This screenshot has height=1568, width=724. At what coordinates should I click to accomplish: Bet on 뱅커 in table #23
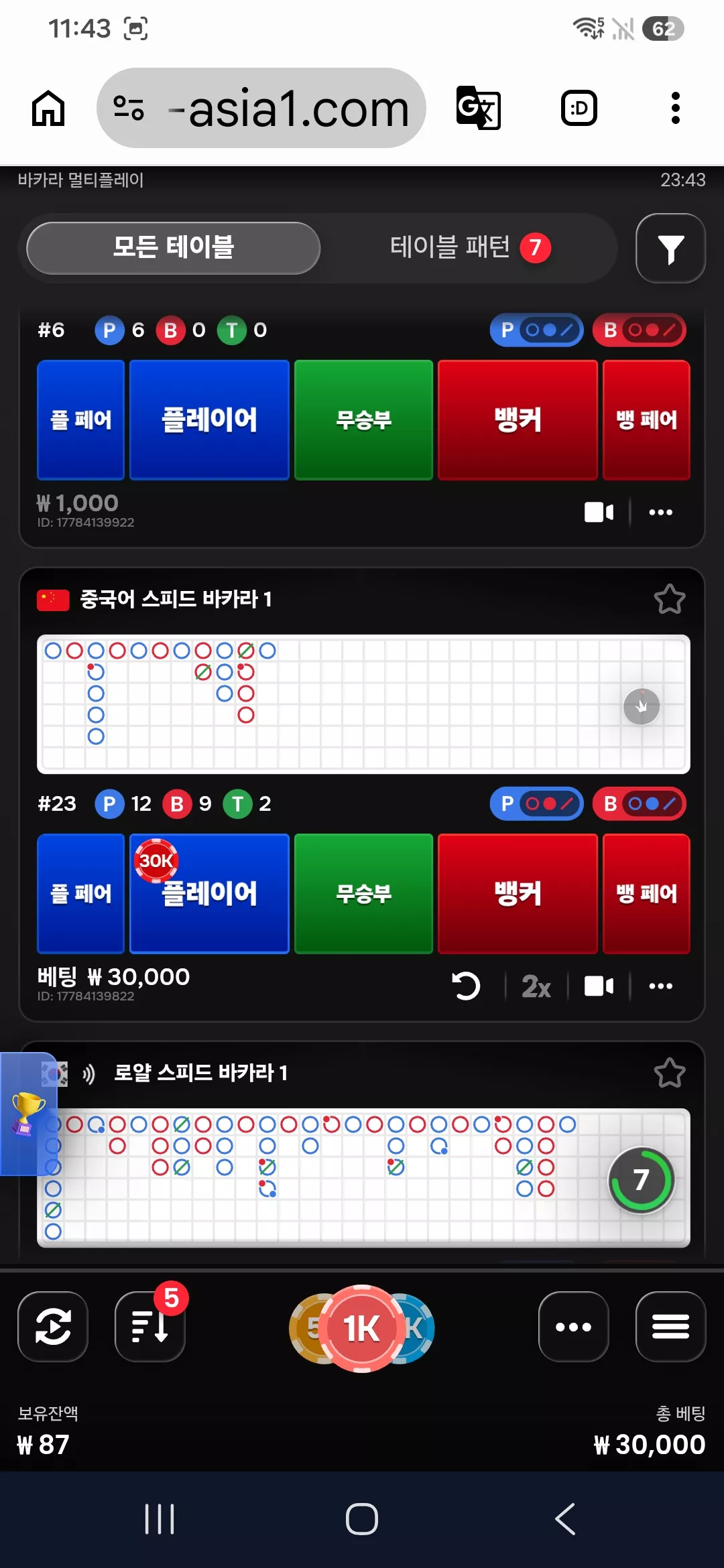518,893
